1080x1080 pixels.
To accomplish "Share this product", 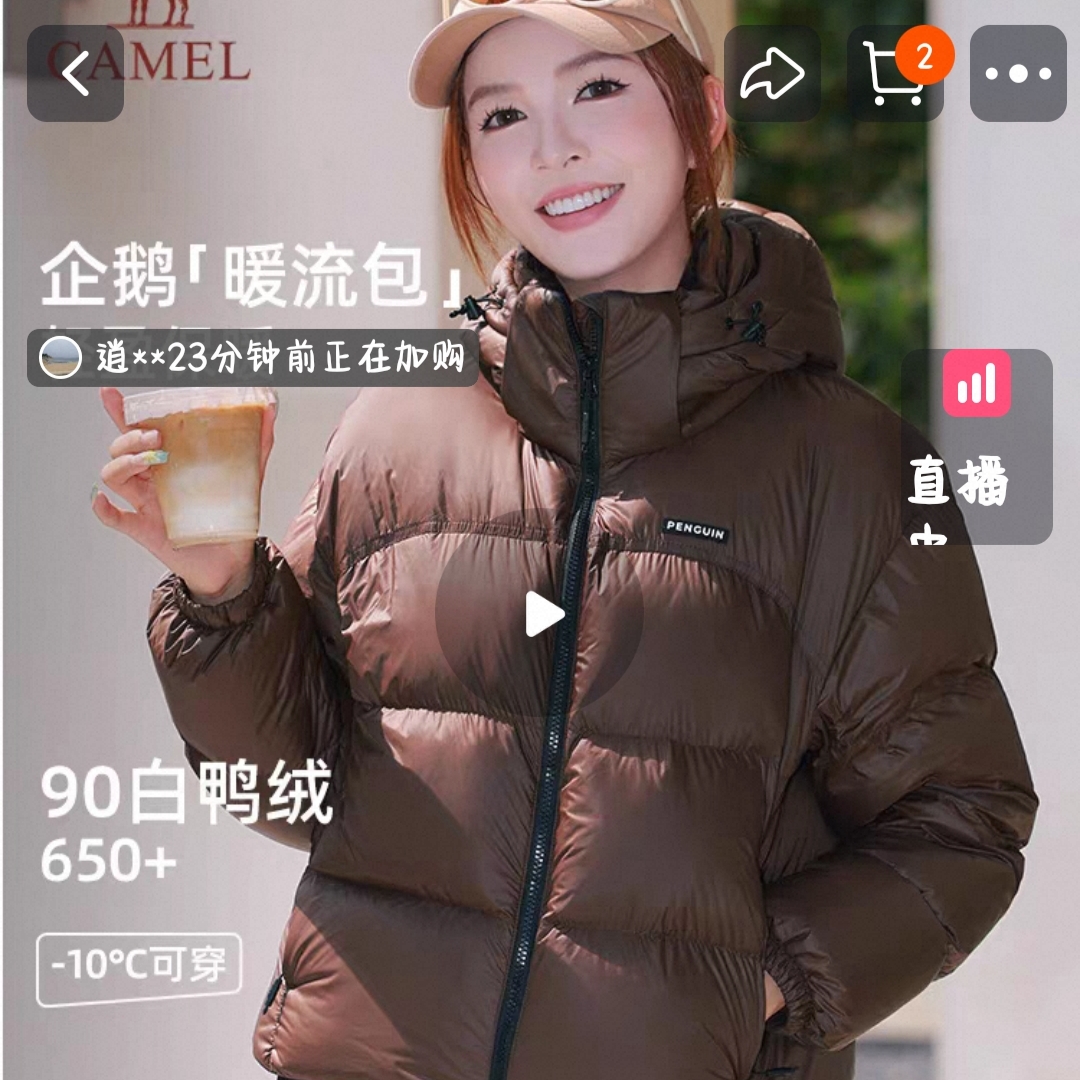I will (x=772, y=74).
